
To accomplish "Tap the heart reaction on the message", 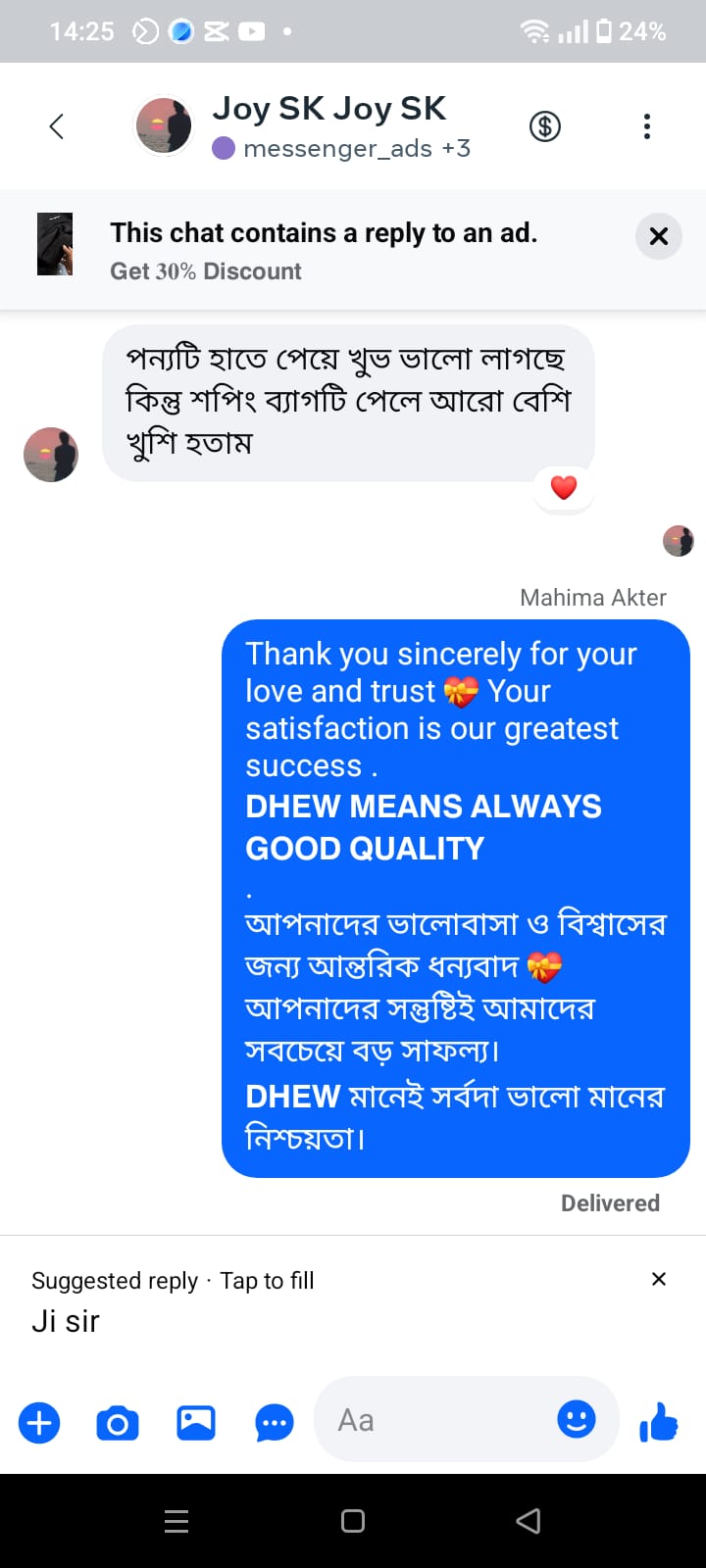I will [564, 487].
